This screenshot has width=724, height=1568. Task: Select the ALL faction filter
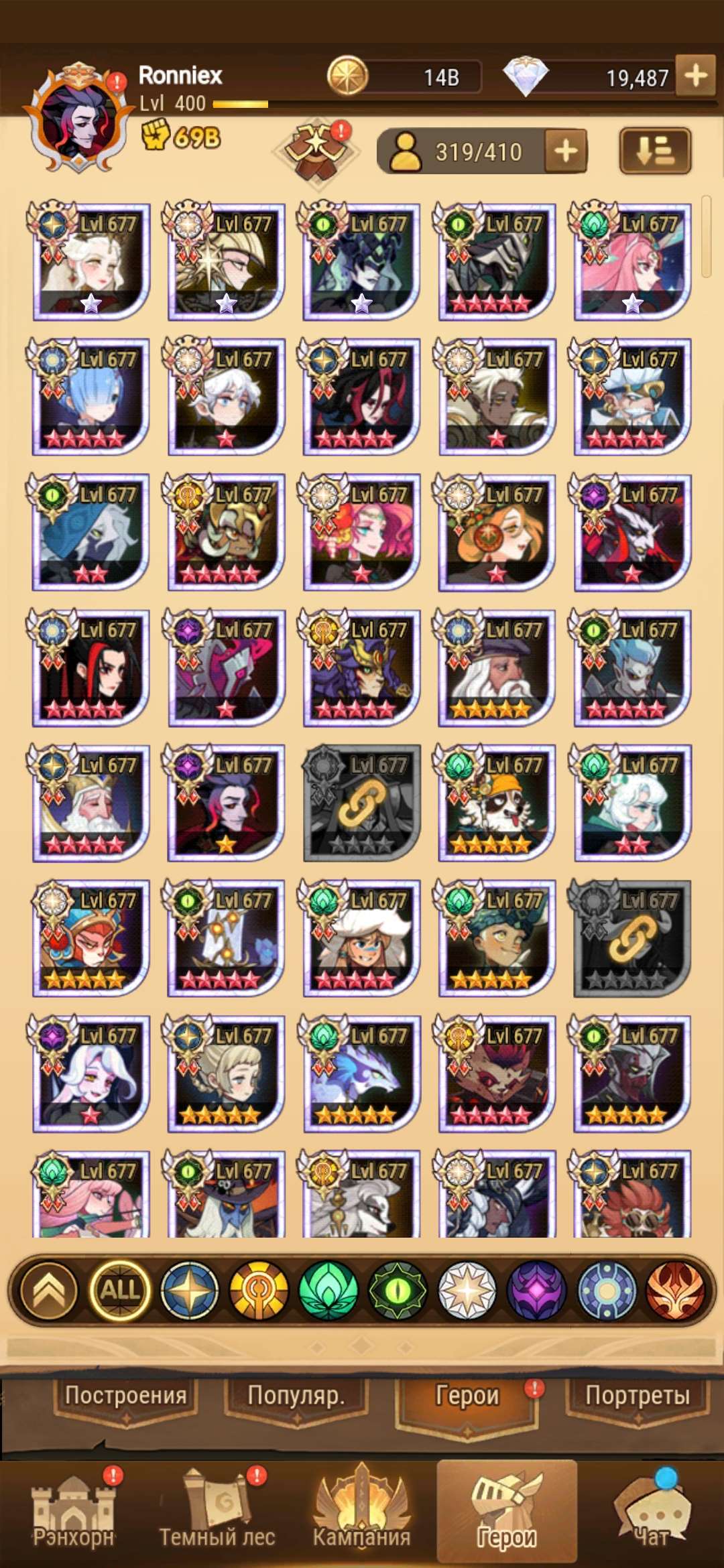120,1289
